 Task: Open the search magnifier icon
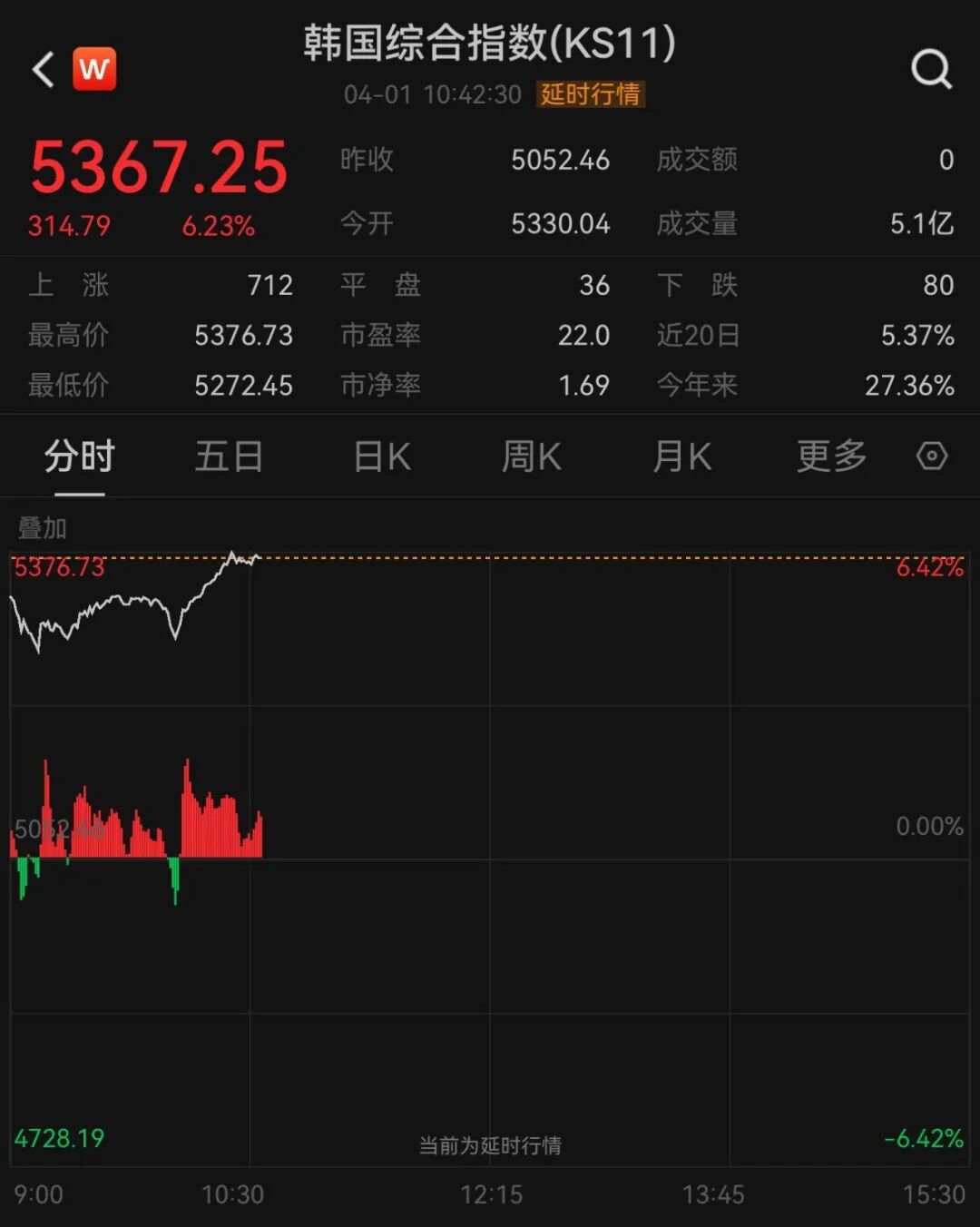click(931, 69)
